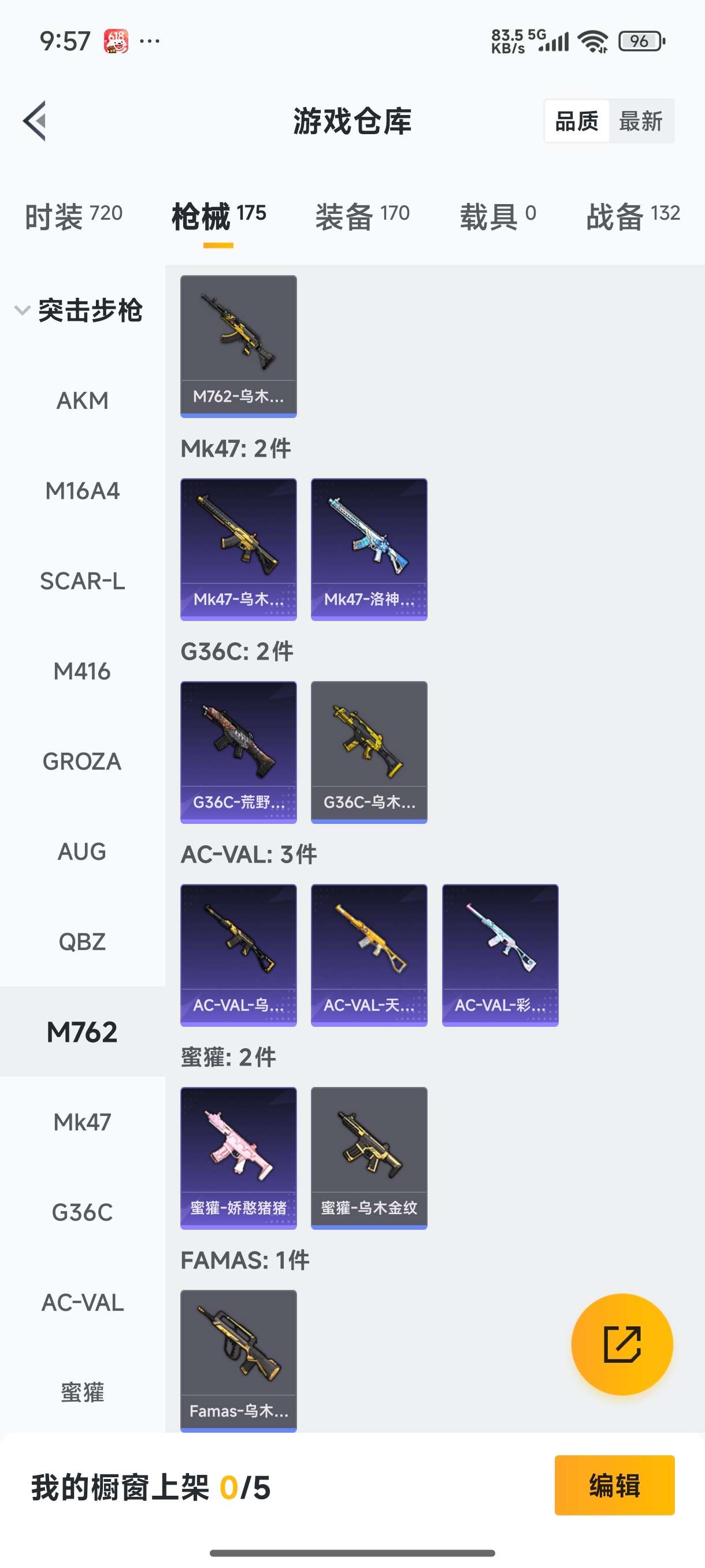Open the 载具 tab

(x=498, y=216)
